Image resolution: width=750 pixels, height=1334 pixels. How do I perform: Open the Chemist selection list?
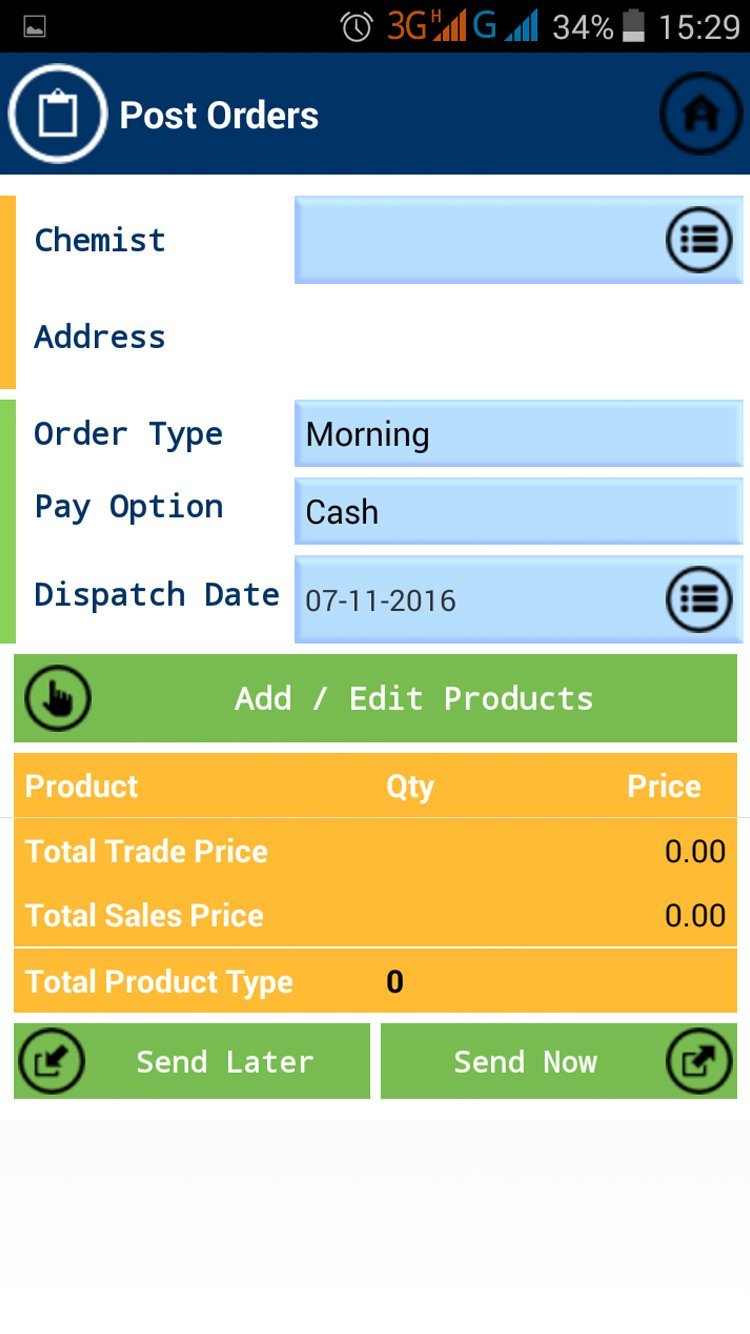click(699, 240)
